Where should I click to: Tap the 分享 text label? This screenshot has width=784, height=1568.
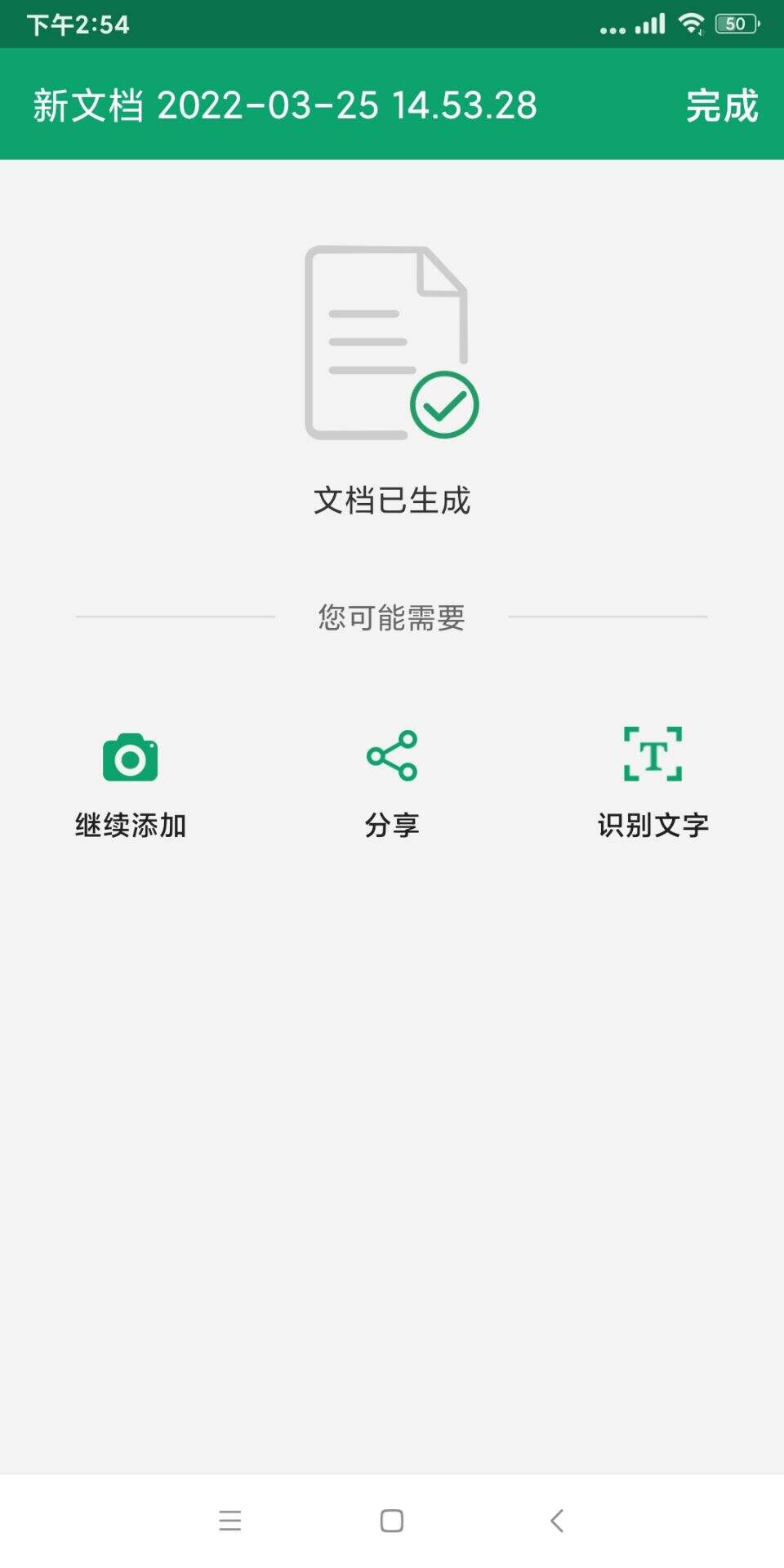[392, 825]
